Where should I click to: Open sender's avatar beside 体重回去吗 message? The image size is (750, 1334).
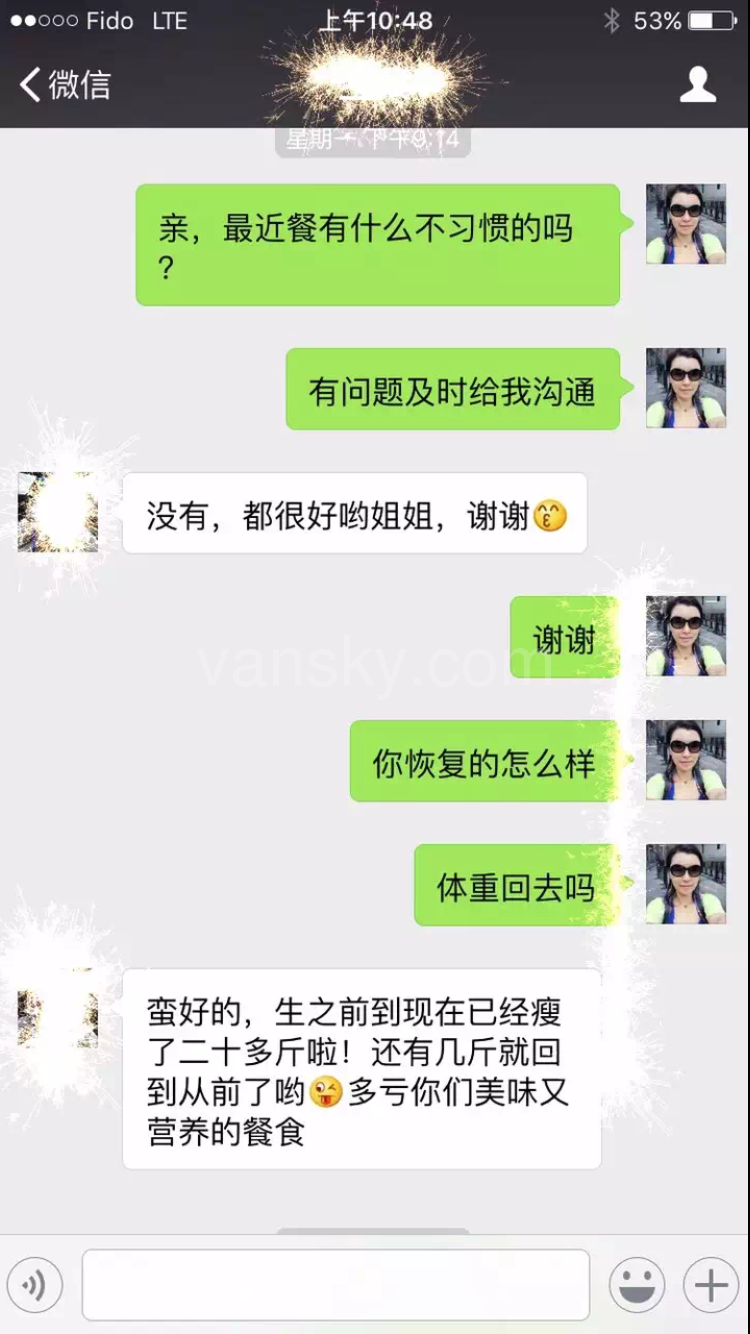click(x=685, y=884)
